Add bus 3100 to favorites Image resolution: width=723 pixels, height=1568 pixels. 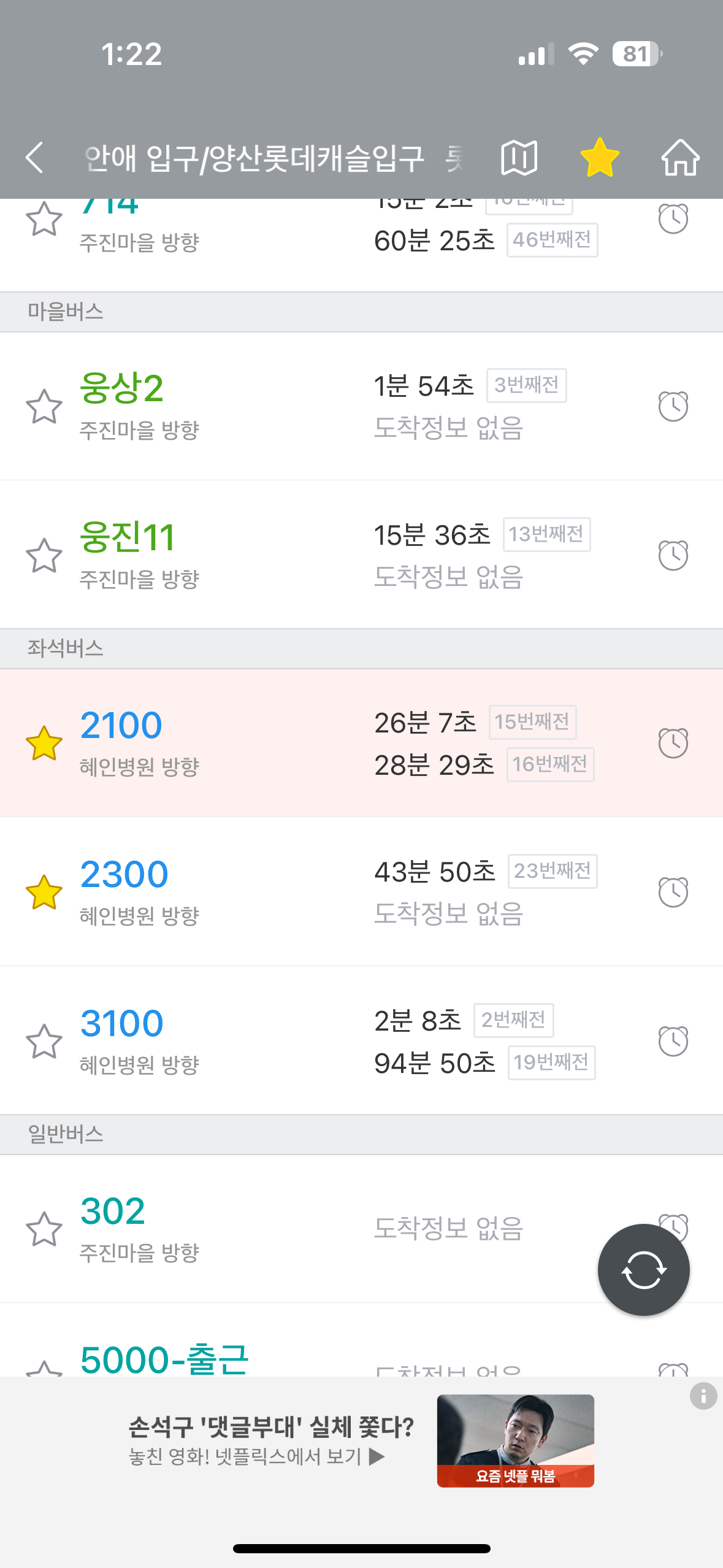pyautogui.click(x=44, y=1041)
